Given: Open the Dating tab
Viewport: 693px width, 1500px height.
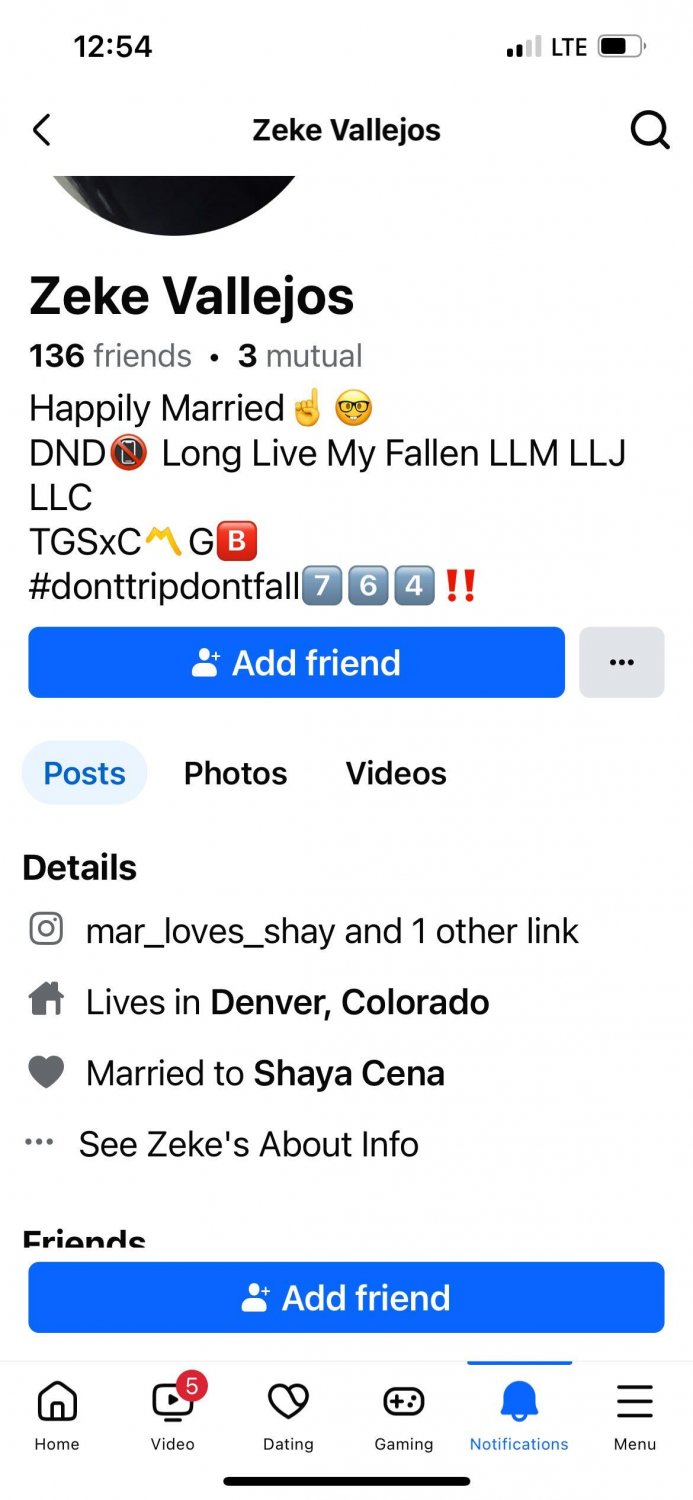Looking at the screenshot, I should (x=288, y=1416).
